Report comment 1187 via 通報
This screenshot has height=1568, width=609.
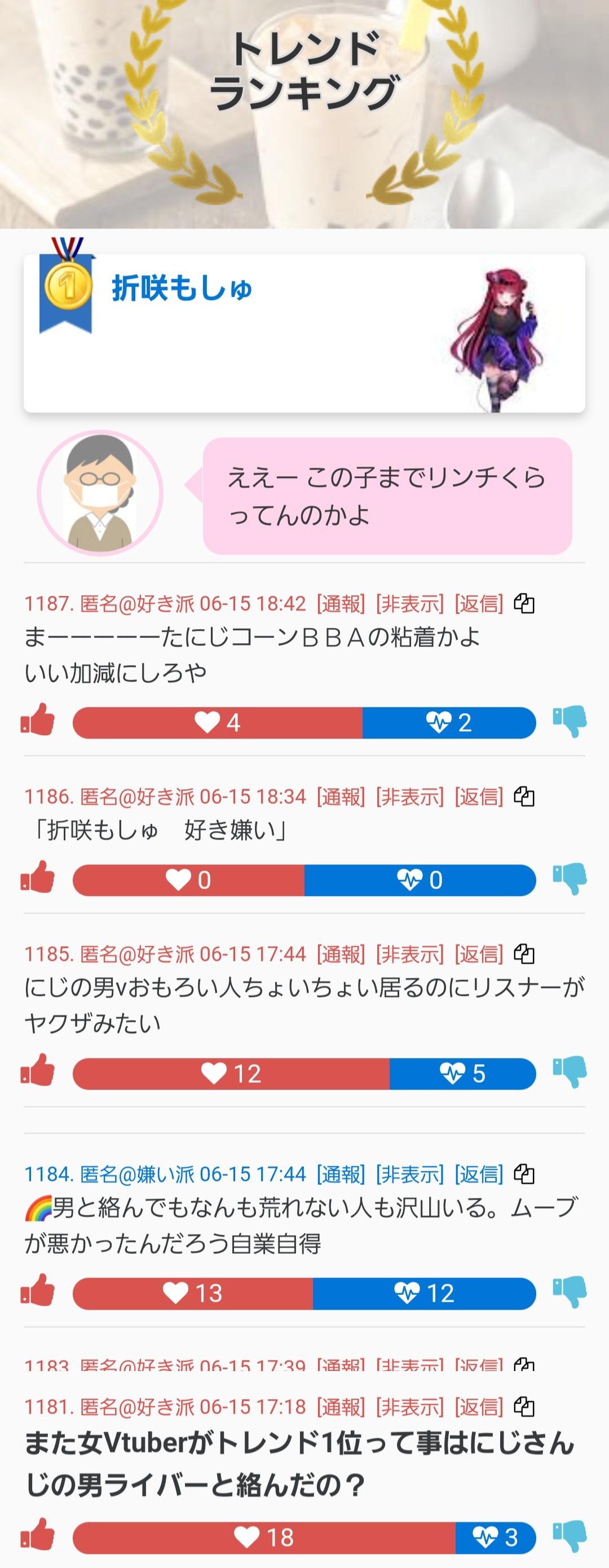tap(341, 603)
